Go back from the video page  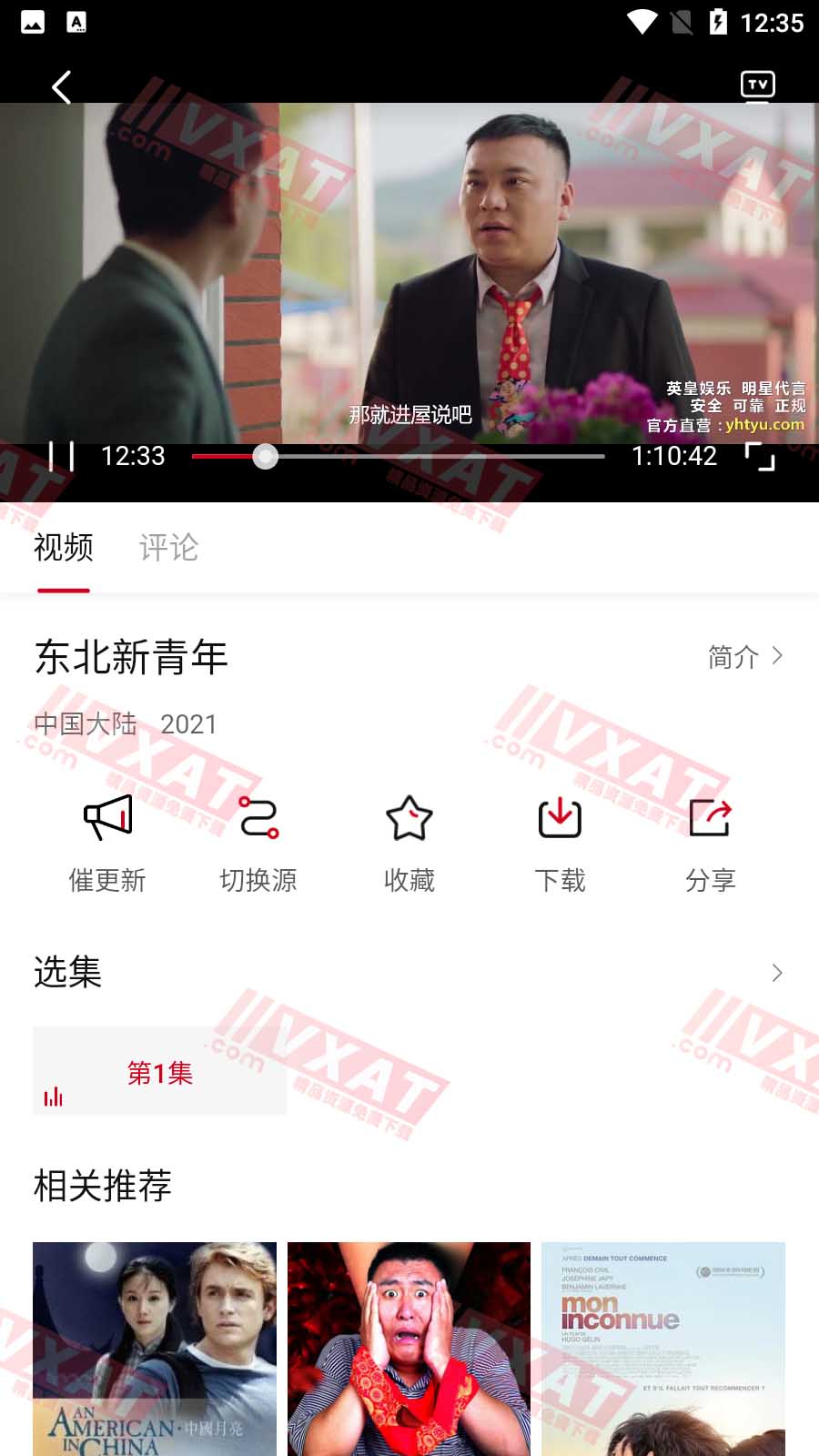61,88
